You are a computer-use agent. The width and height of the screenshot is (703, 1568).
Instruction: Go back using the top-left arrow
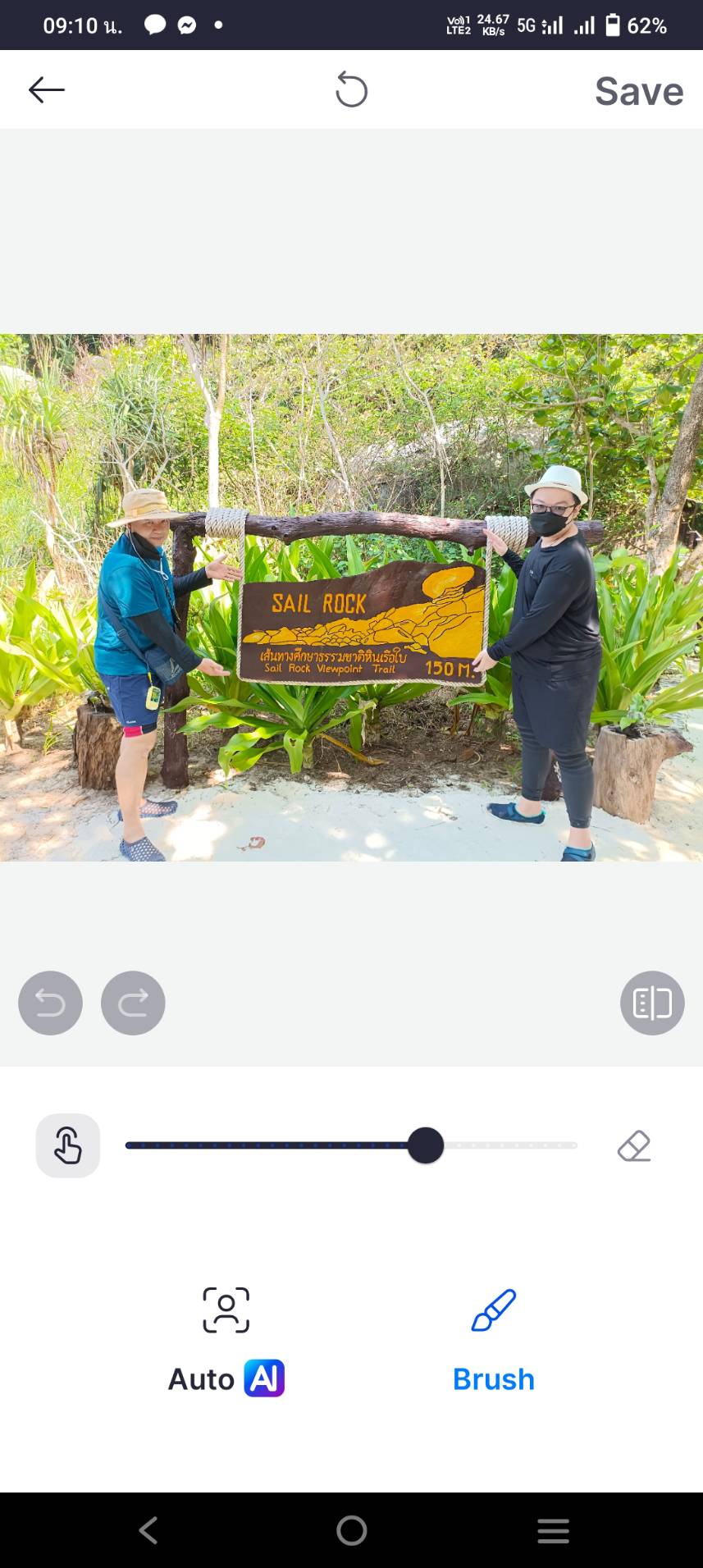click(x=46, y=90)
